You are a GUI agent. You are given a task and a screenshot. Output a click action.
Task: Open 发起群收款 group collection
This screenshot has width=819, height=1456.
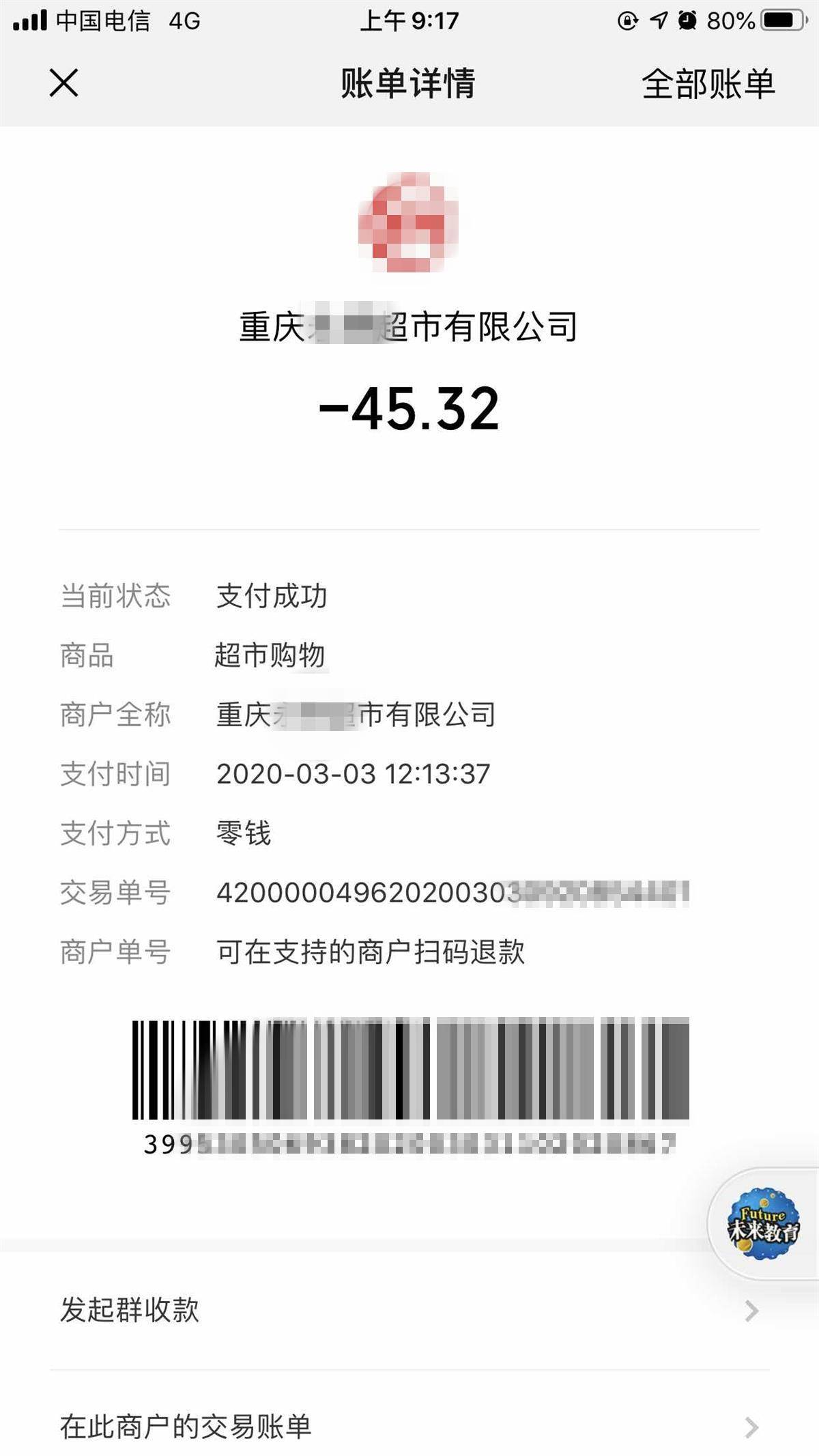[409, 1311]
